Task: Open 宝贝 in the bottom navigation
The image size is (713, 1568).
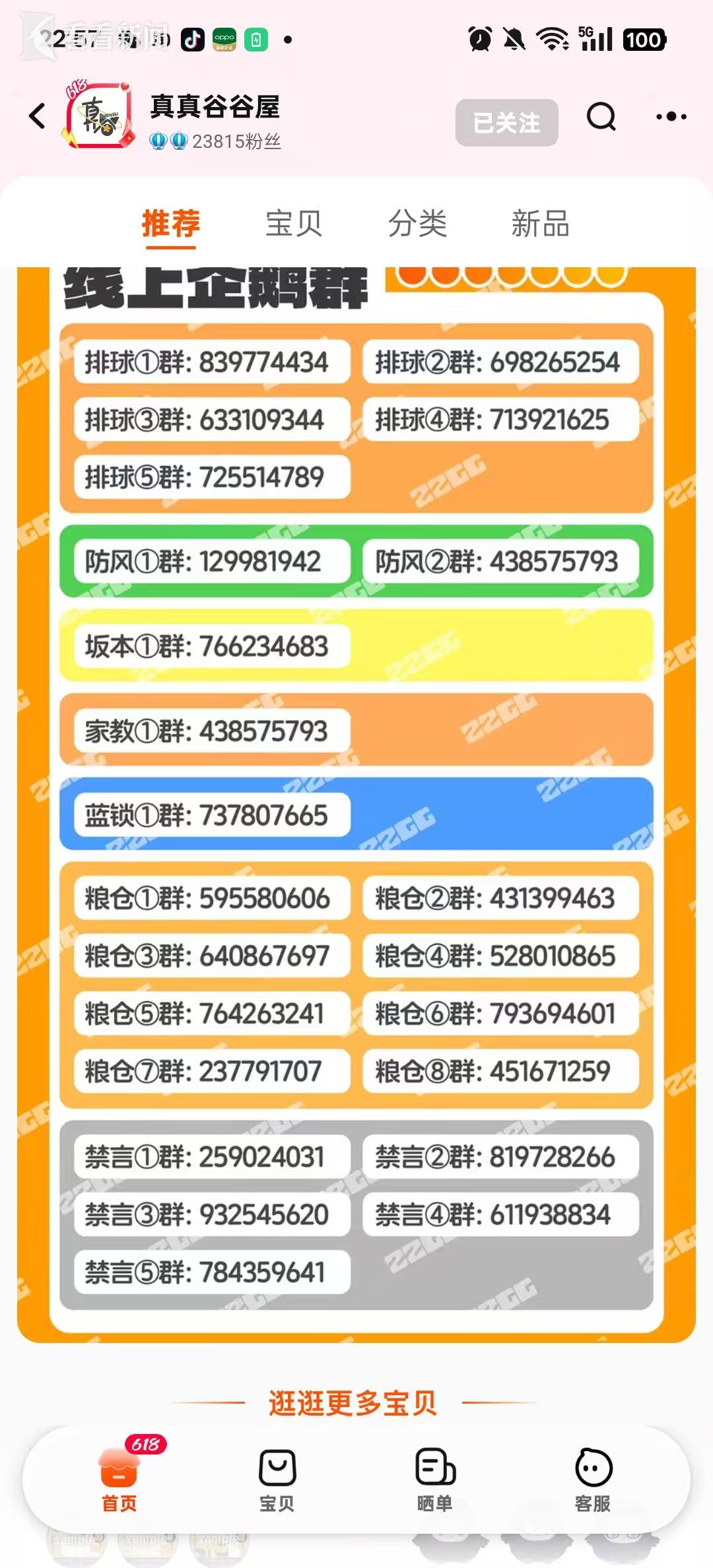Action: (277, 1478)
